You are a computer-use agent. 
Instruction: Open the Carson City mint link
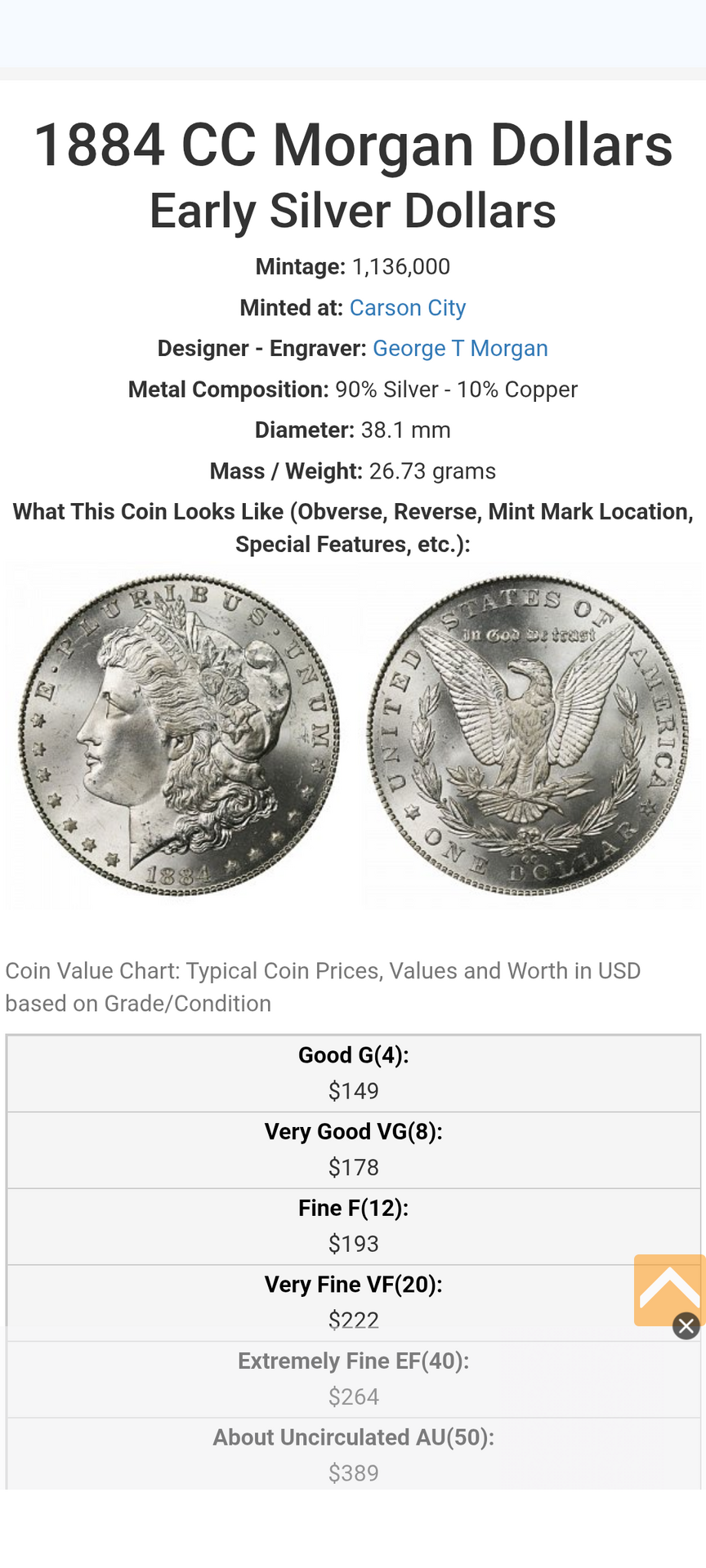coord(407,308)
